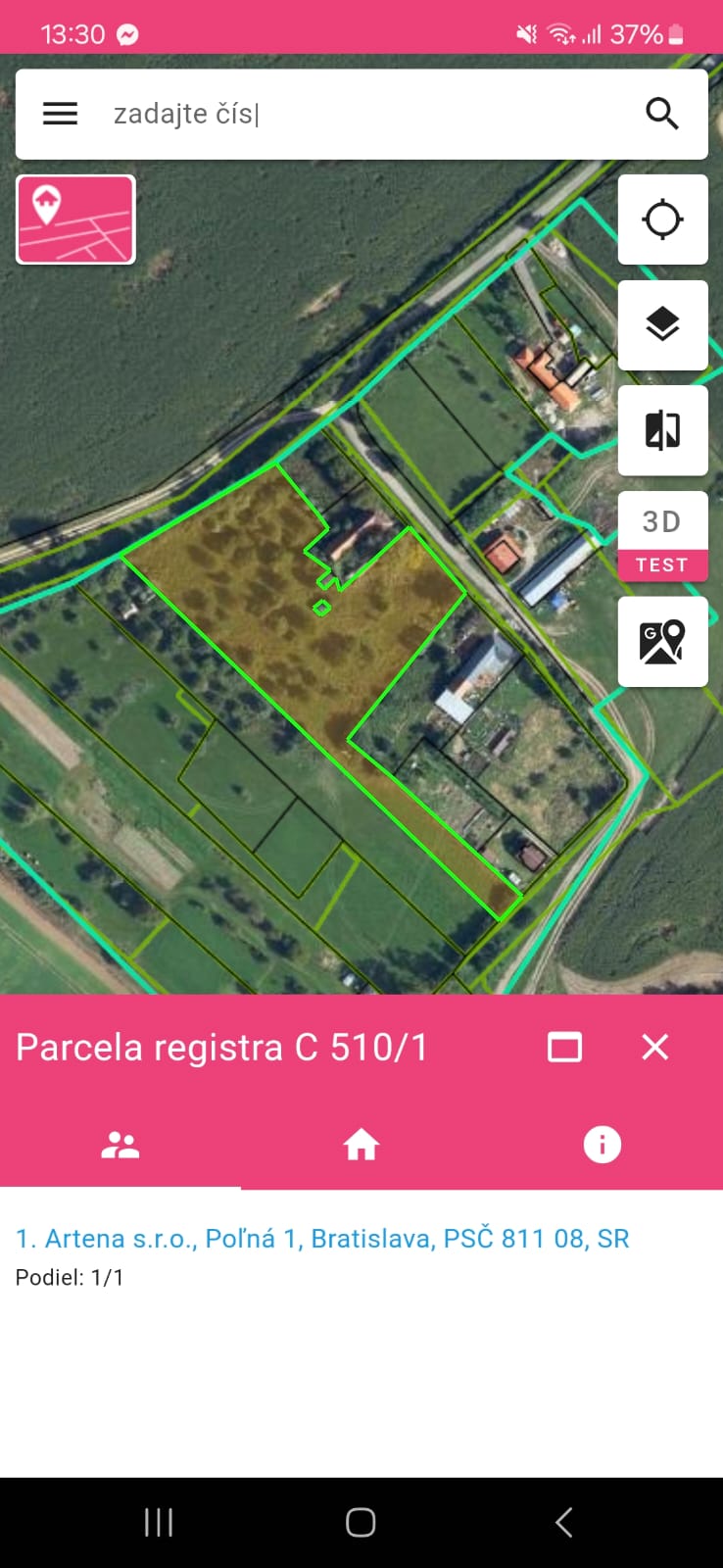
Task: Open the compare maps split view
Action: [662, 430]
